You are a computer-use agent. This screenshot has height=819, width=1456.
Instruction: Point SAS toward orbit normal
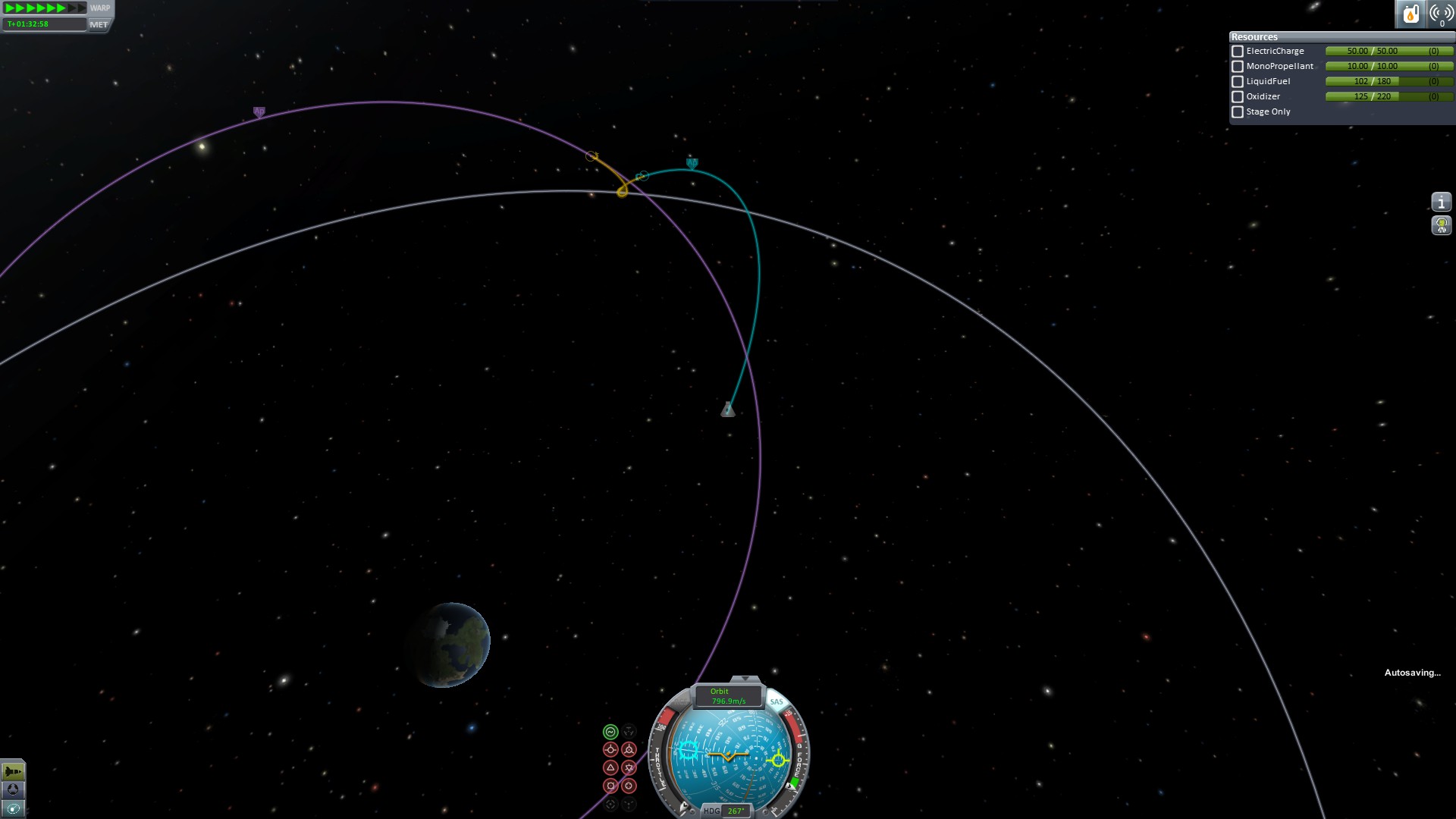(610, 768)
